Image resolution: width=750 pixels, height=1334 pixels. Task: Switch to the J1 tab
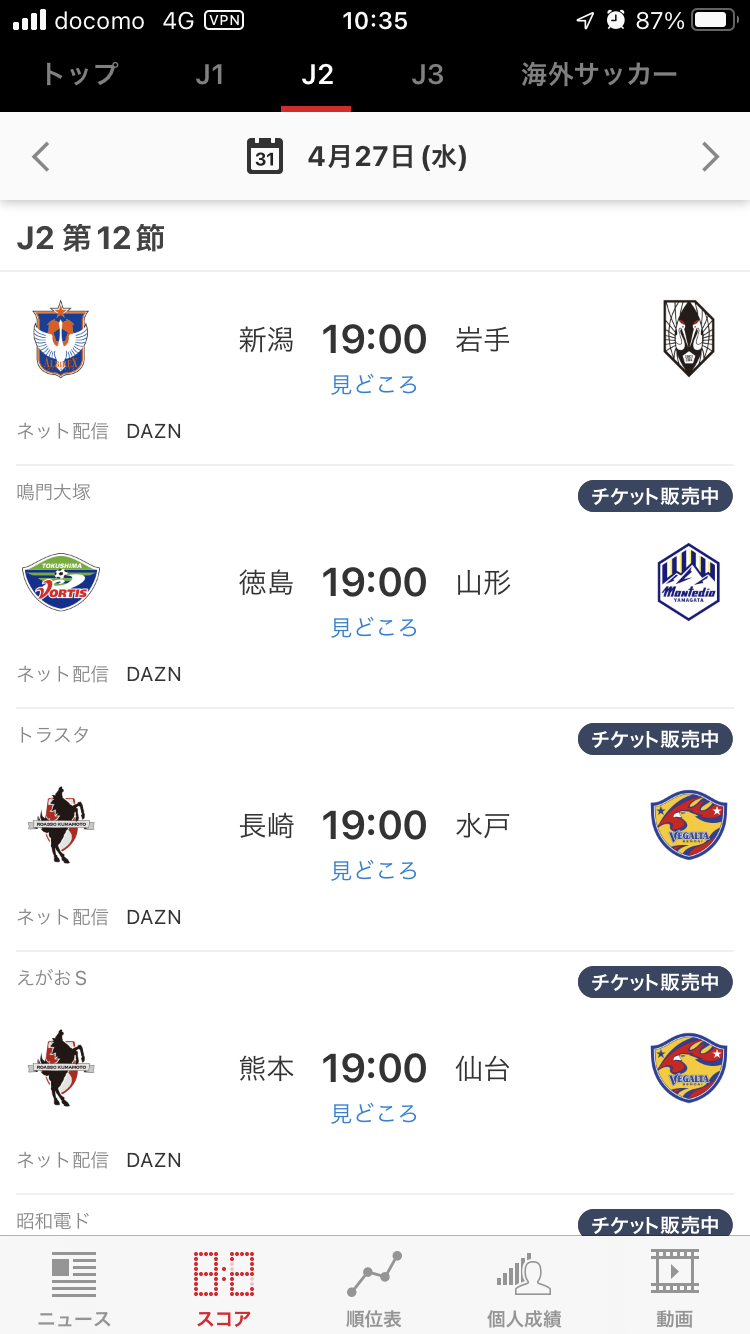pyautogui.click(x=210, y=75)
